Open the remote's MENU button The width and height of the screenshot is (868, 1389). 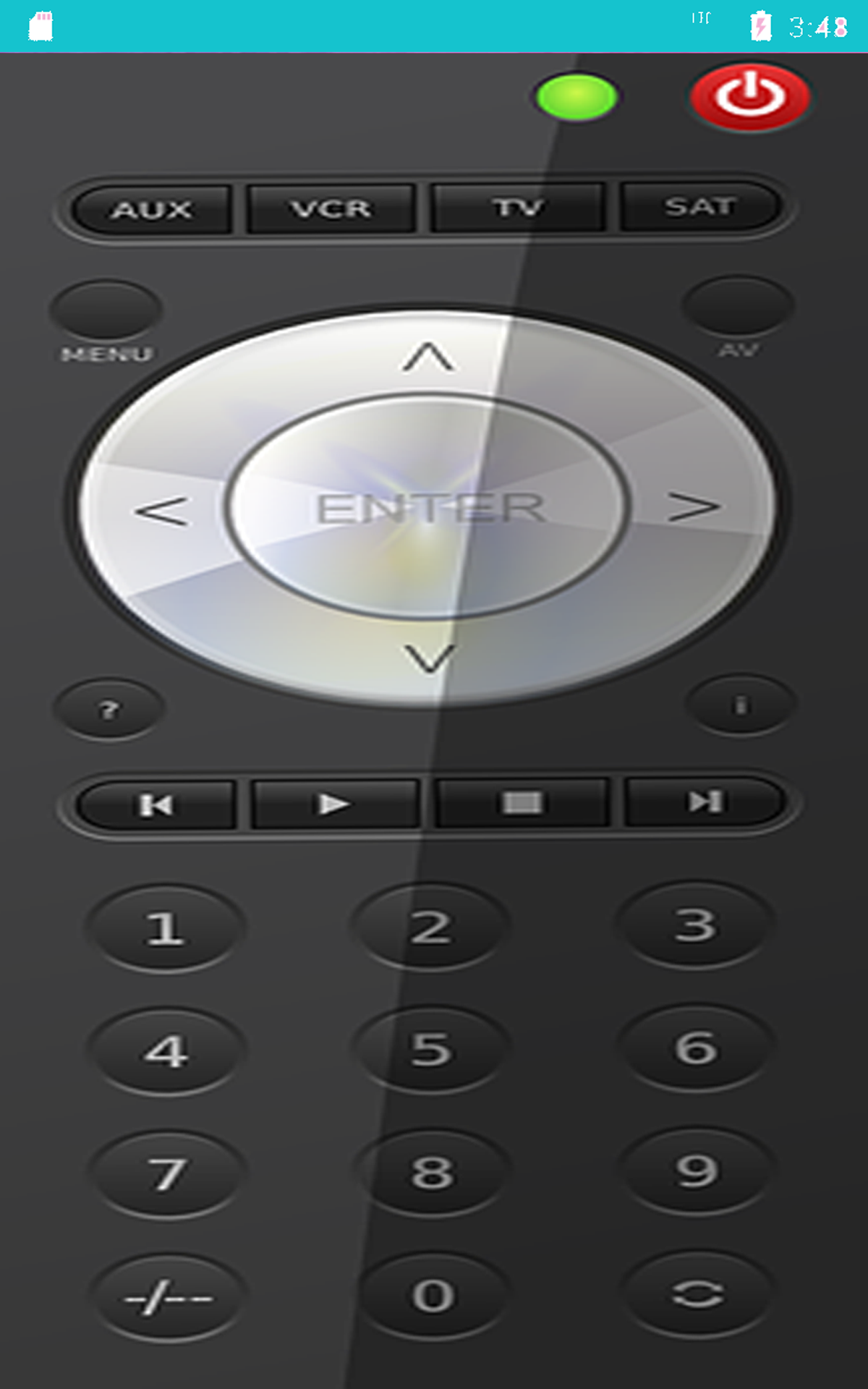(x=106, y=310)
